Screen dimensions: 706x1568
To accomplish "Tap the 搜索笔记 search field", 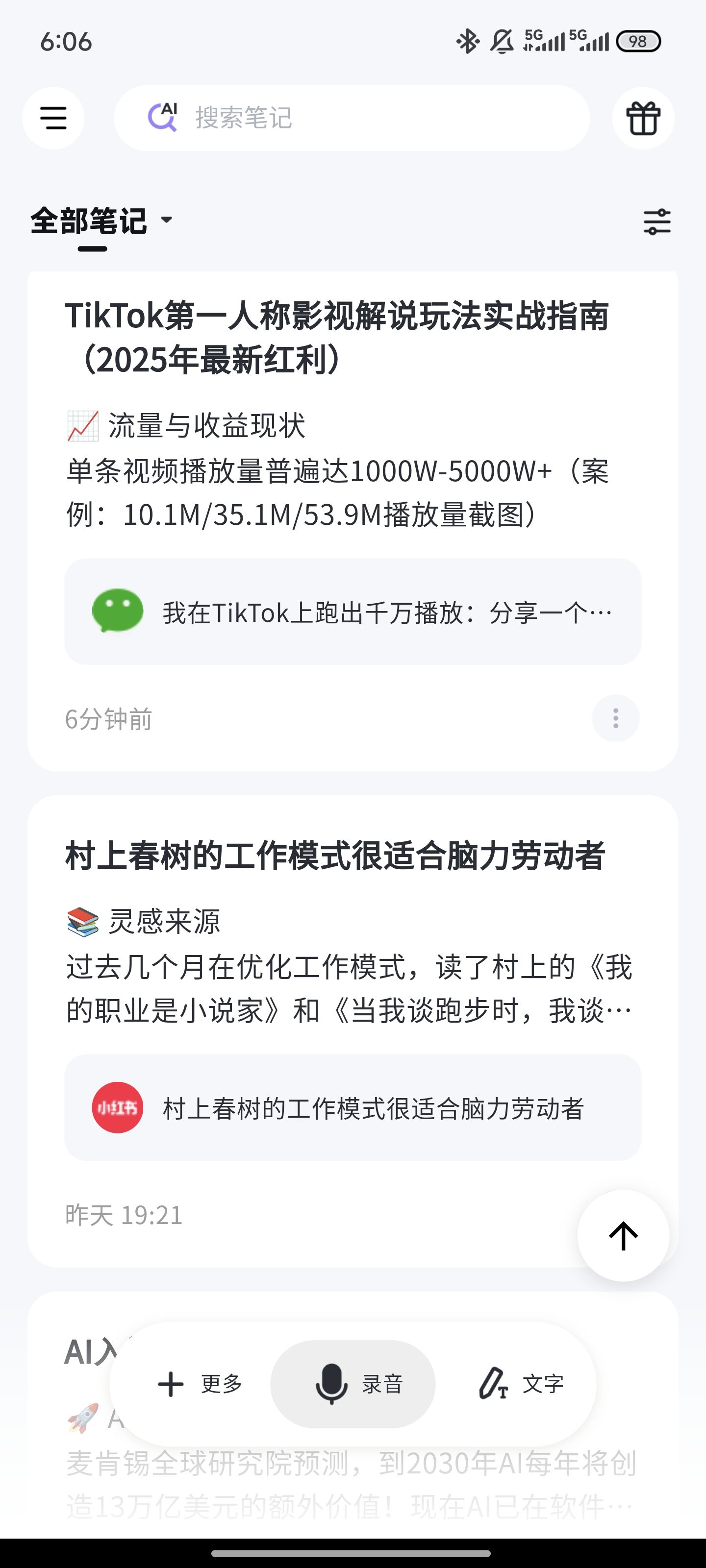I will 352,118.
